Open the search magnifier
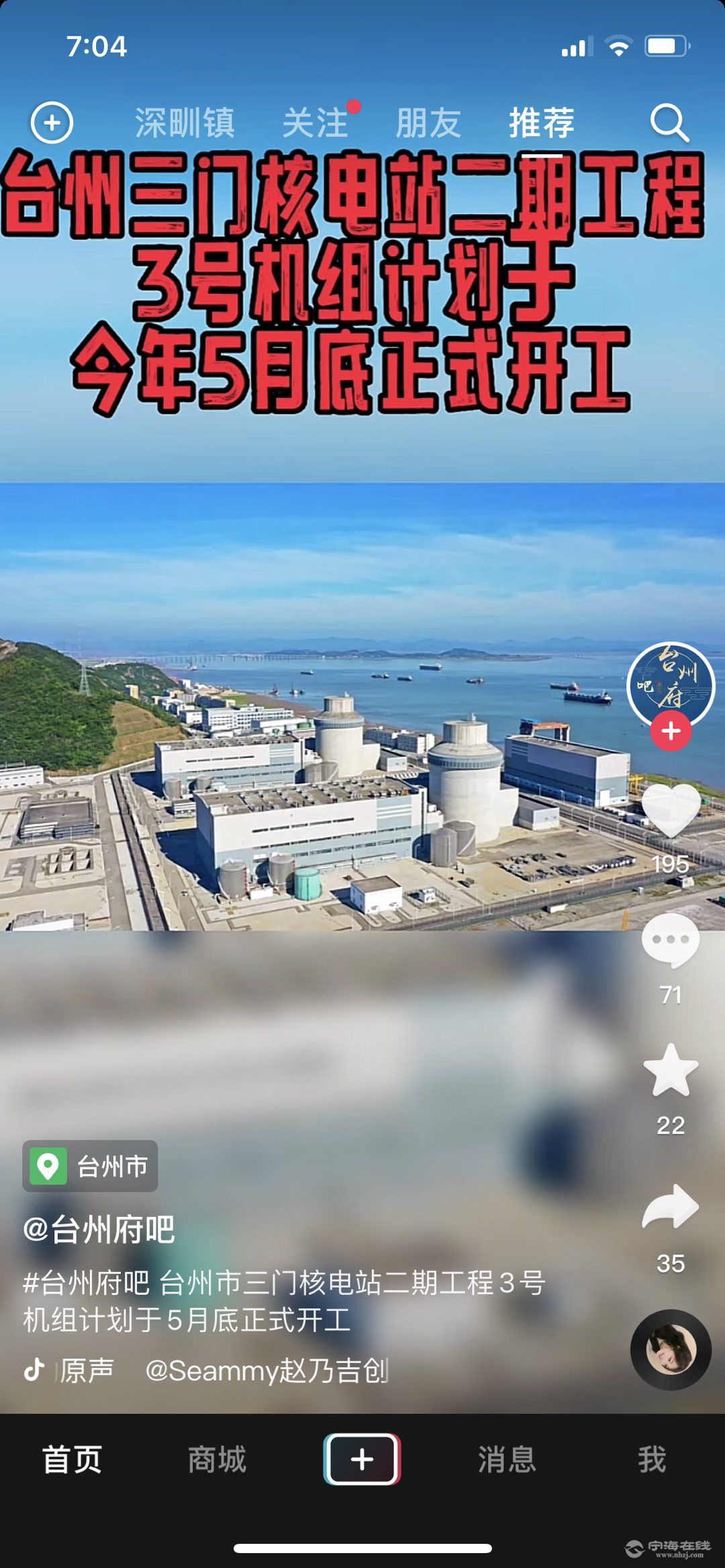Viewport: 725px width, 1568px height. 669,123
